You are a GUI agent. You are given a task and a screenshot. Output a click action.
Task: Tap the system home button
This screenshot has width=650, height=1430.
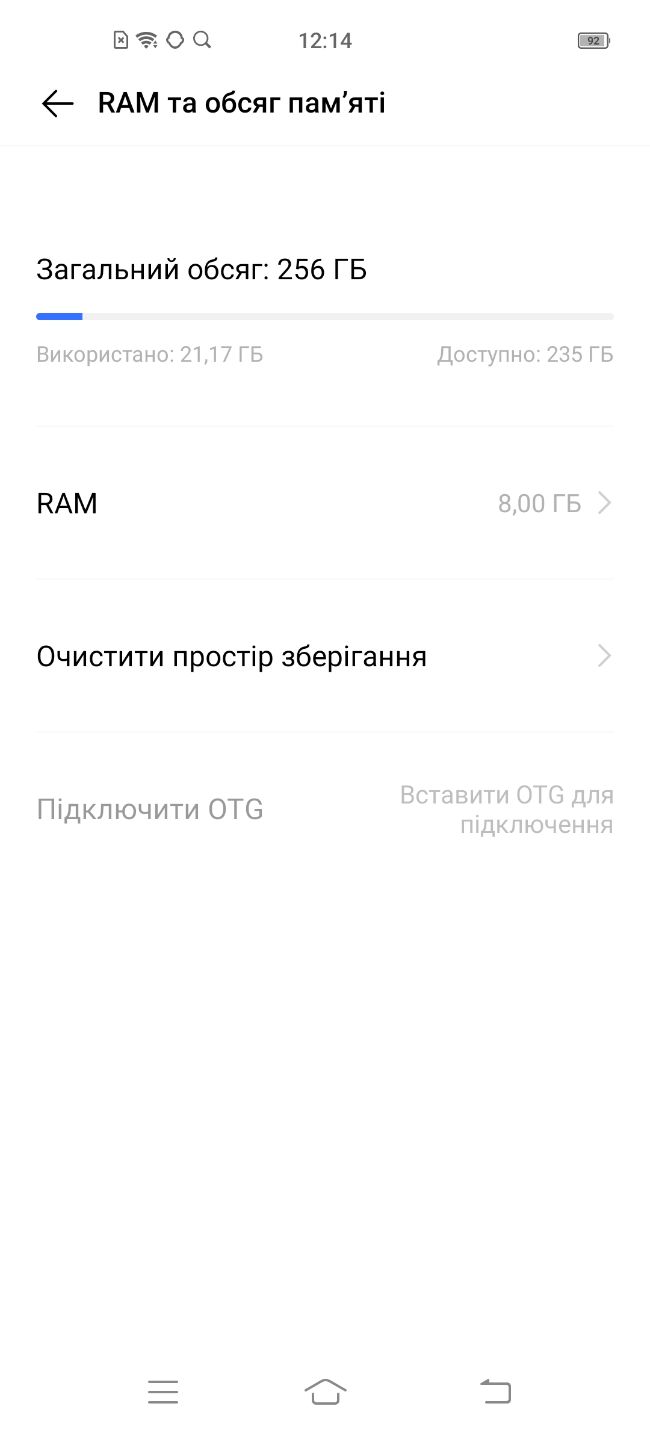pyautogui.click(x=325, y=1391)
